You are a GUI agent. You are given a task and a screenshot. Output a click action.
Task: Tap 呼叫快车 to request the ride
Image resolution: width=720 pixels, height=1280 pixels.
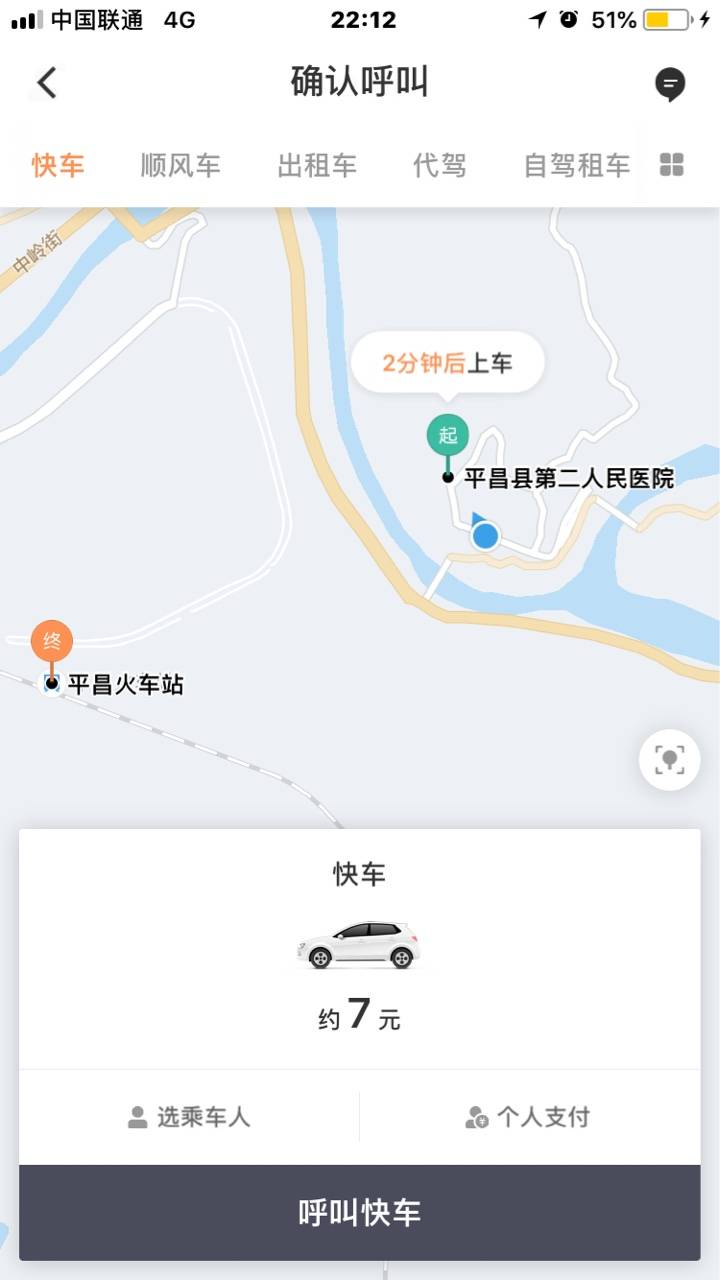(360, 1212)
